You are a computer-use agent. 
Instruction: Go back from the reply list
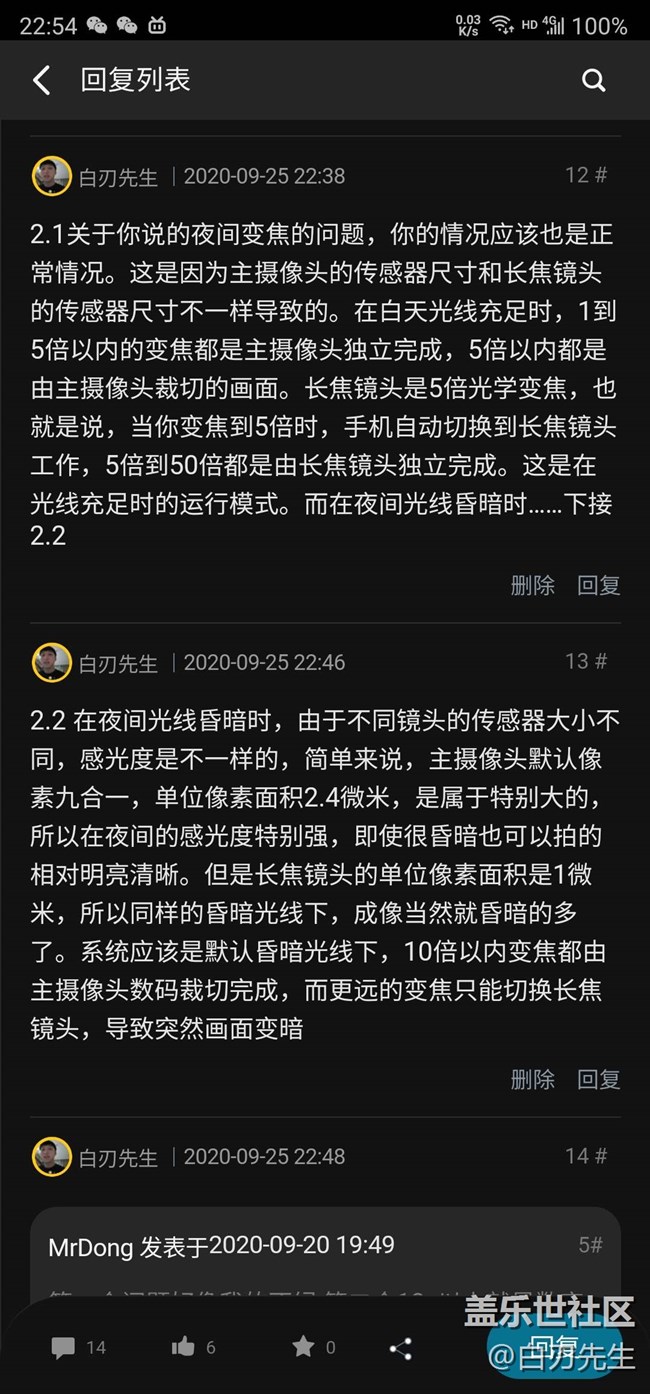click(x=42, y=81)
